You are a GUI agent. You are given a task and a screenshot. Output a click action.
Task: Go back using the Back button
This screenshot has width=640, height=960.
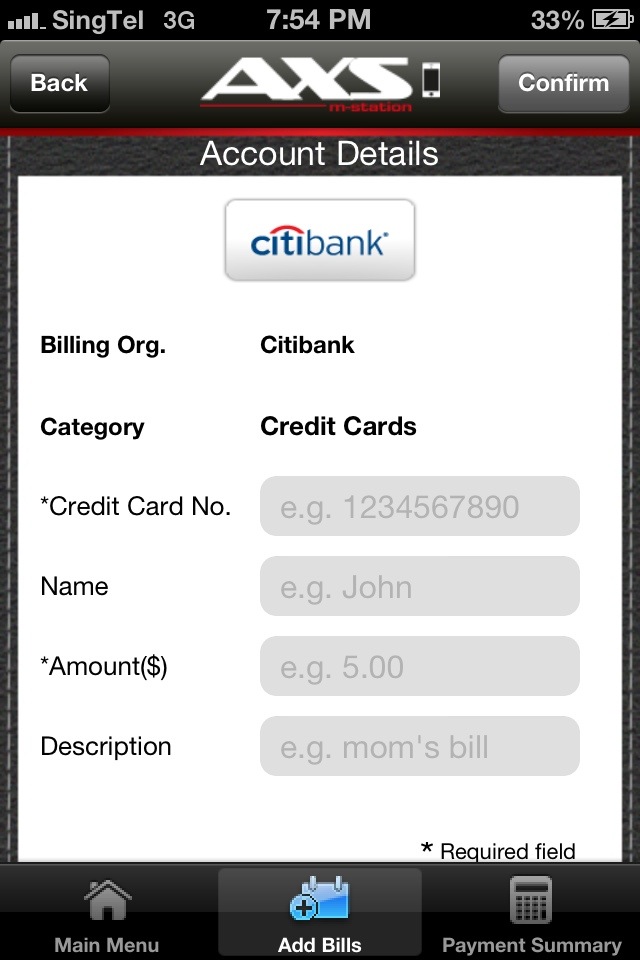(x=59, y=83)
